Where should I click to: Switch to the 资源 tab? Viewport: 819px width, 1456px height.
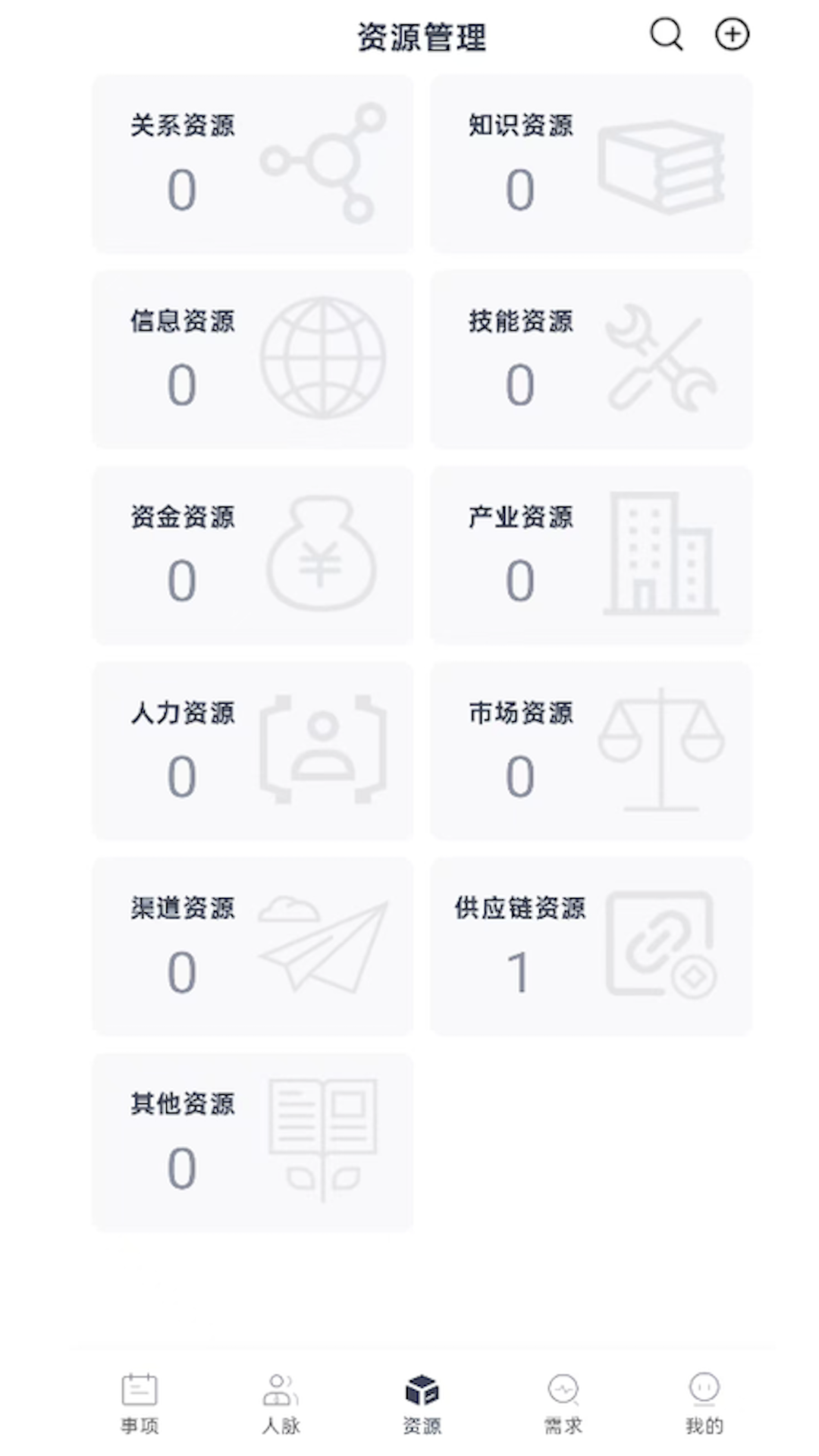tap(422, 1404)
